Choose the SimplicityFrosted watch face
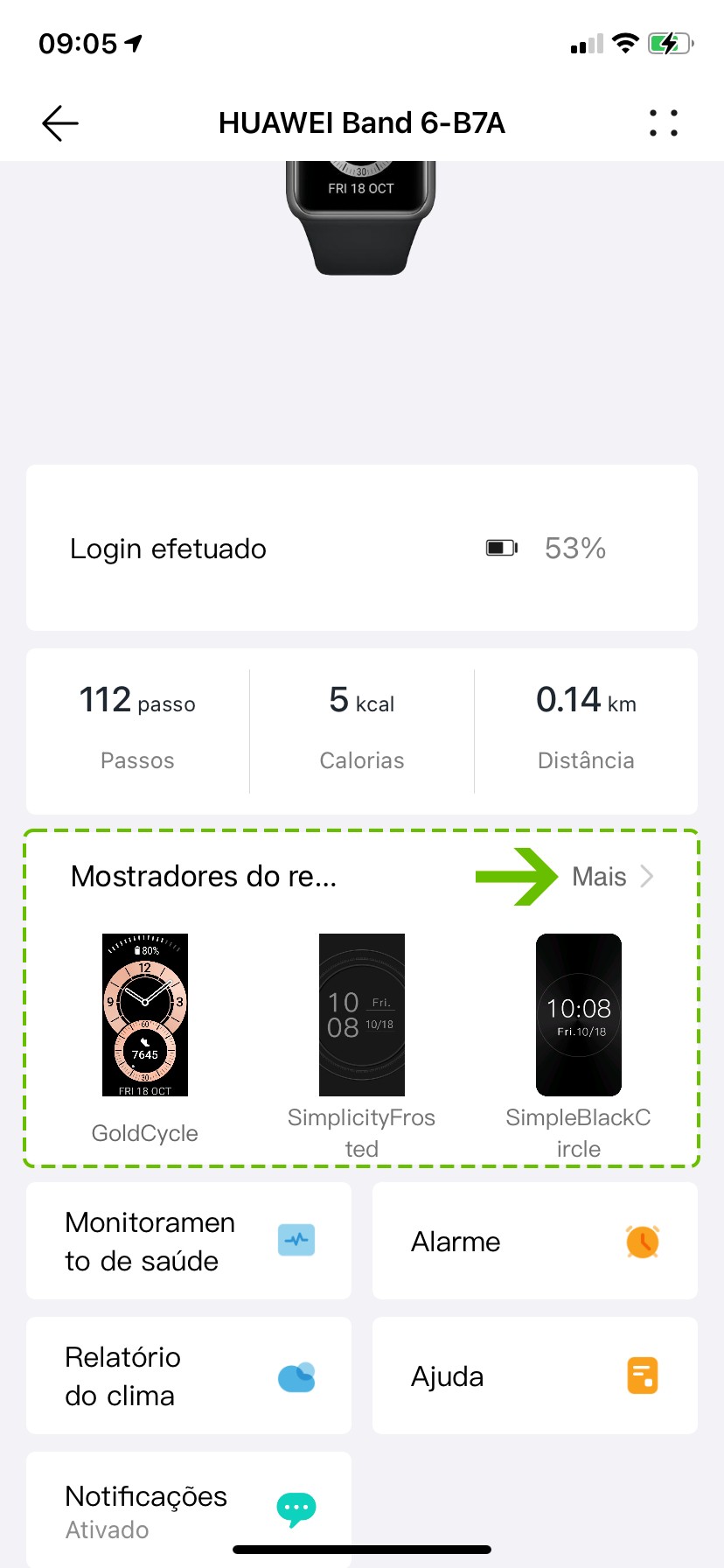Screen dimensions: 724x1568 tap(361, 1015)
